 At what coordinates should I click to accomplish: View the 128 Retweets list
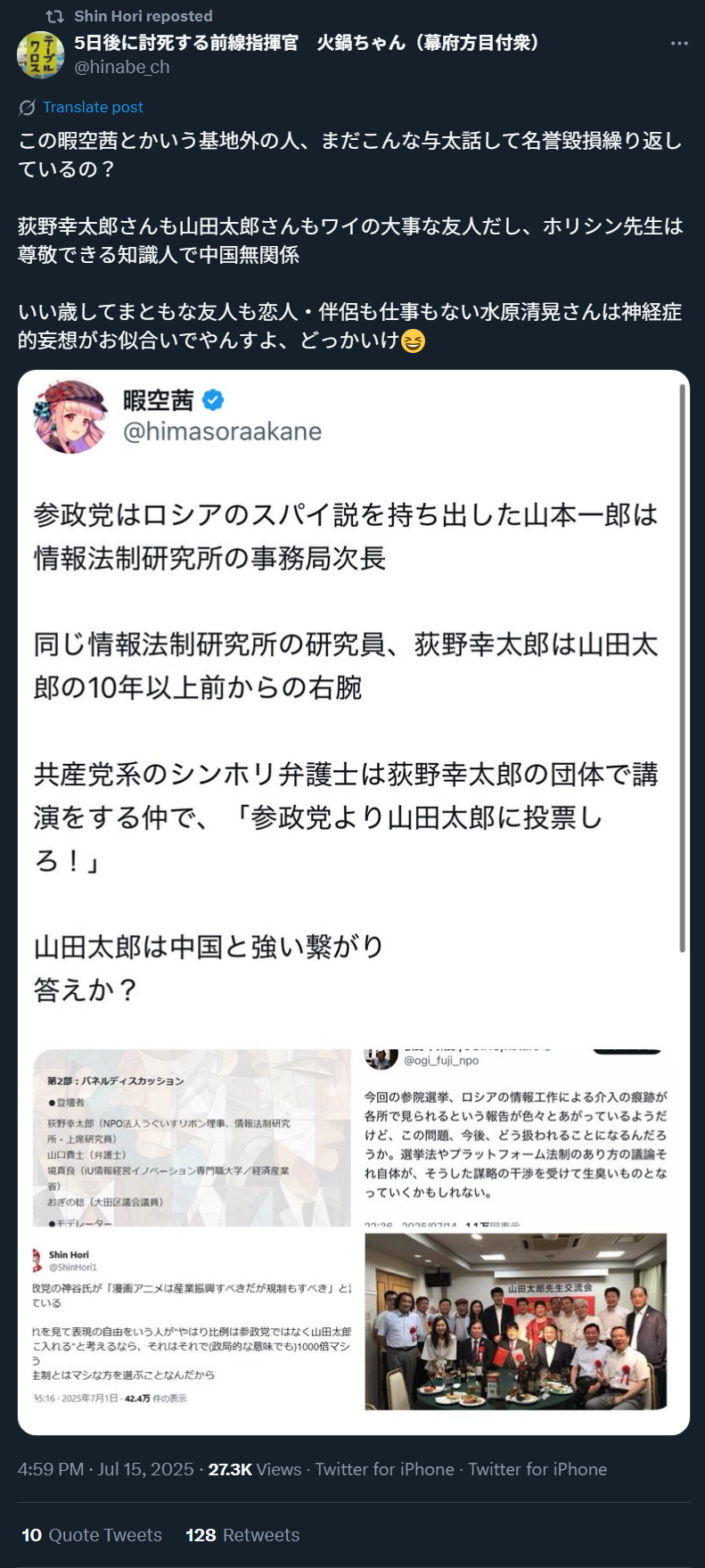click(242, 1535)
